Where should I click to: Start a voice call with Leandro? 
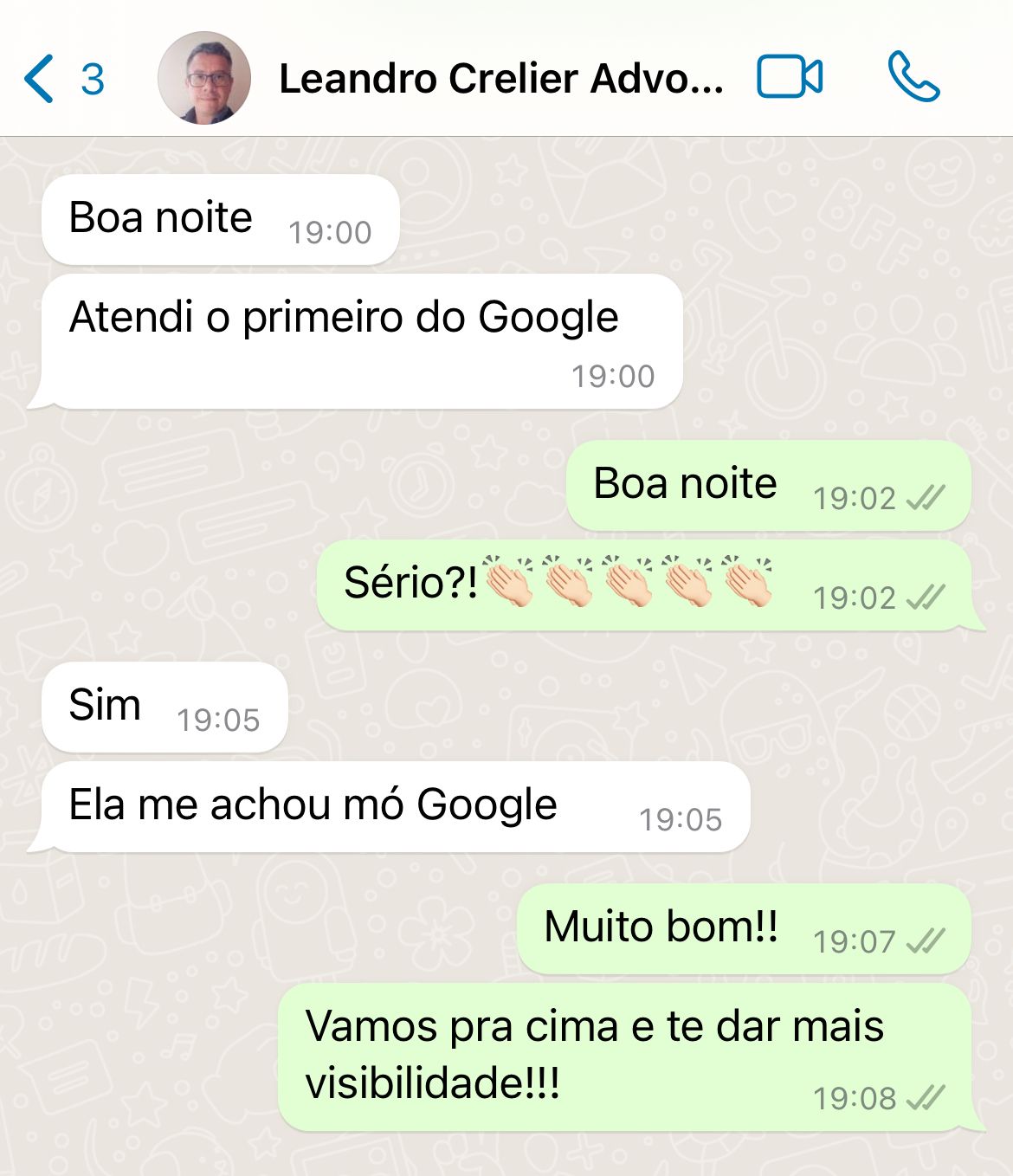pos(913,77)
